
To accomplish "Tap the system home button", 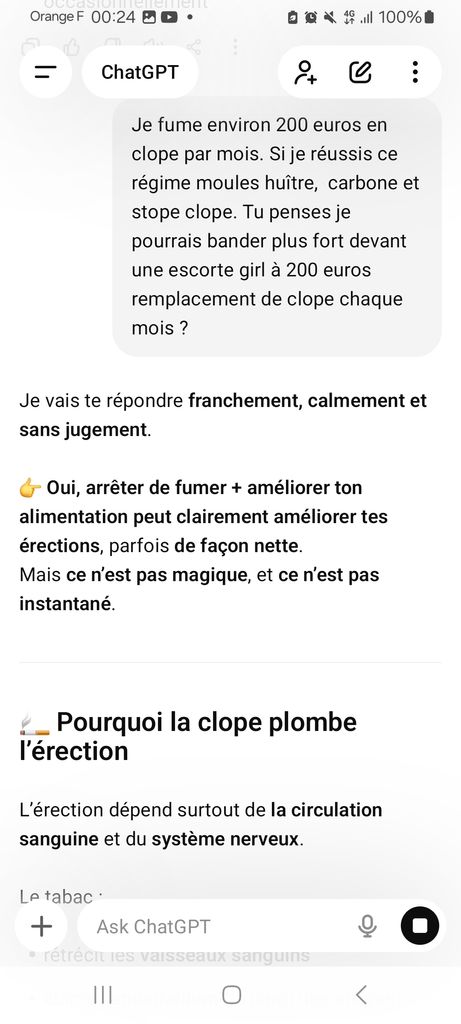I will 231,995.
